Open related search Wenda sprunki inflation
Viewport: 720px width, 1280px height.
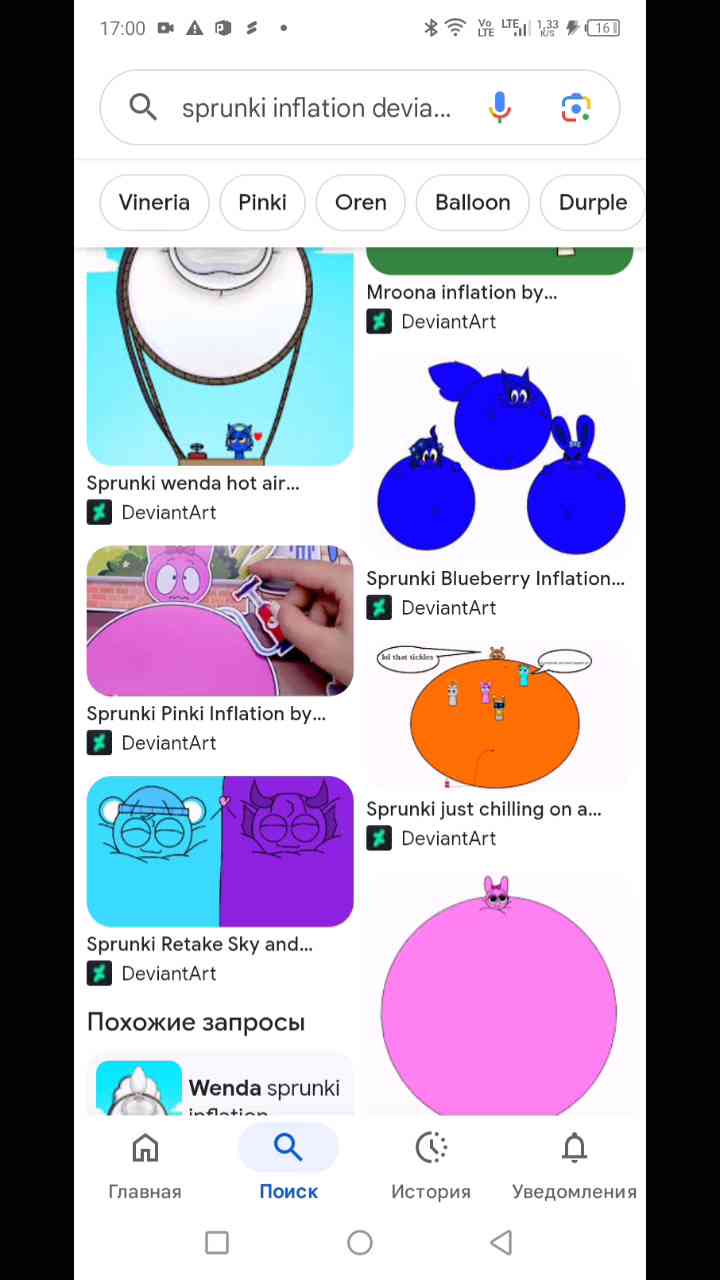(220, 1088)
